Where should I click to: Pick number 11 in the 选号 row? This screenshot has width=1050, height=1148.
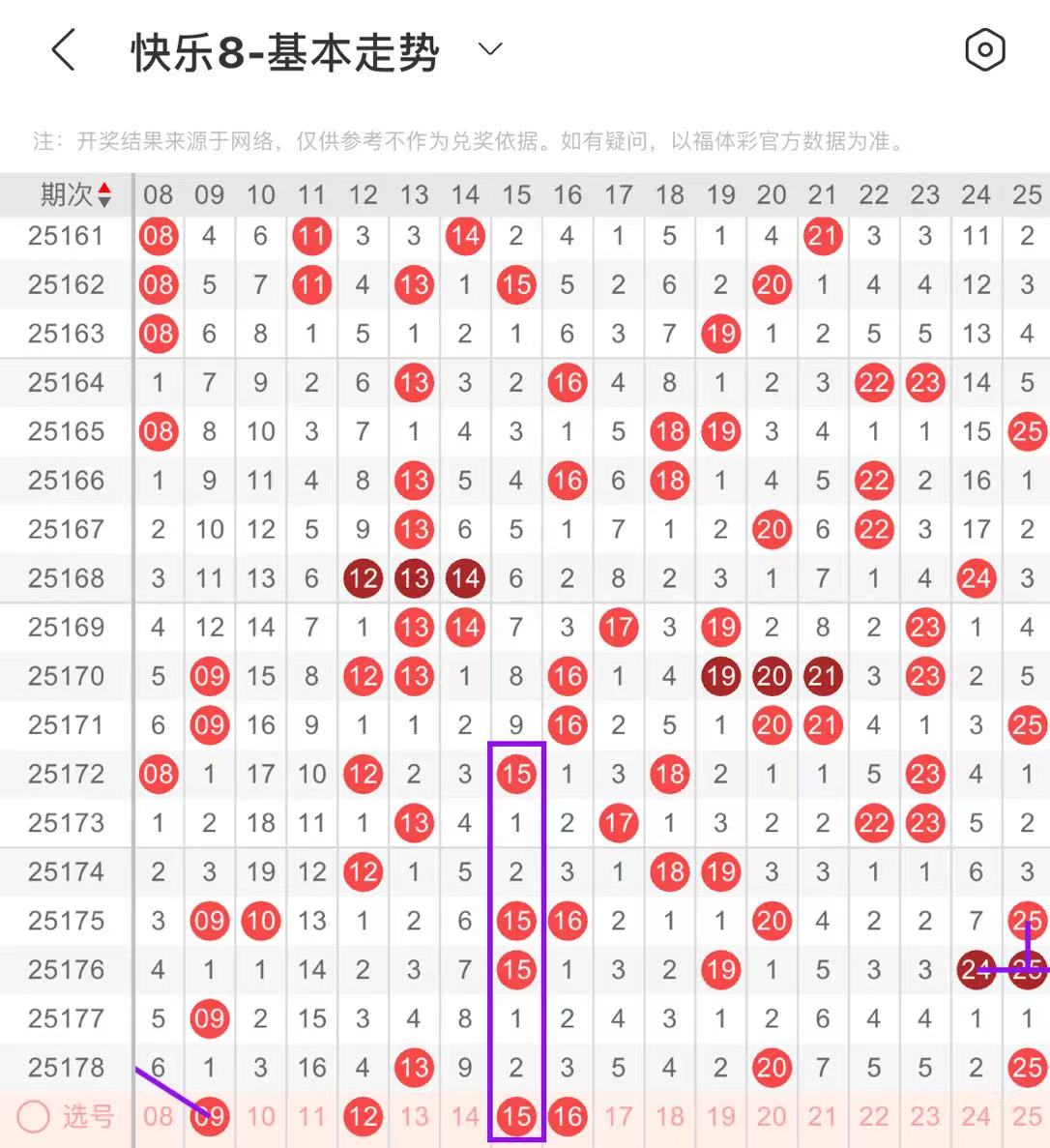point(311,1117)
